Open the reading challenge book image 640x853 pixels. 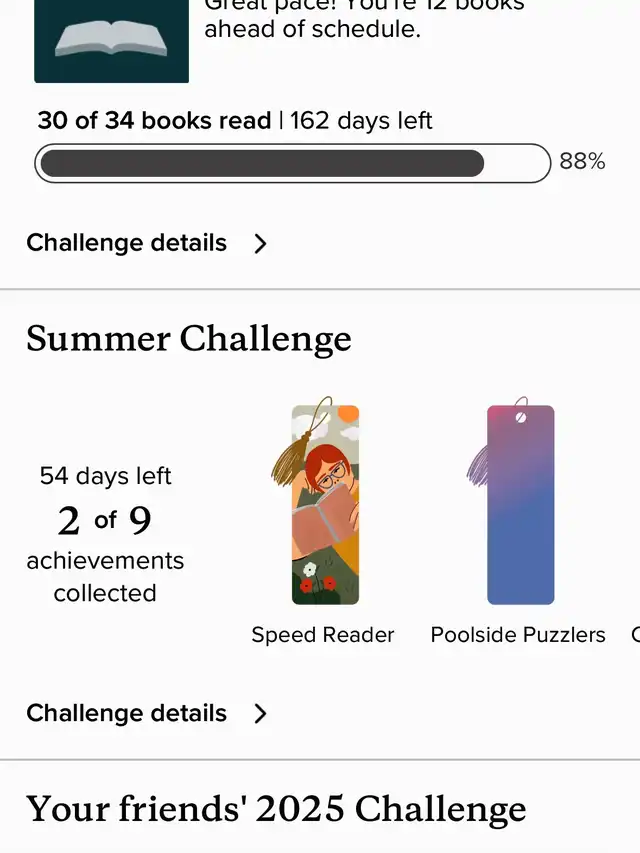(x=111, y=40)
